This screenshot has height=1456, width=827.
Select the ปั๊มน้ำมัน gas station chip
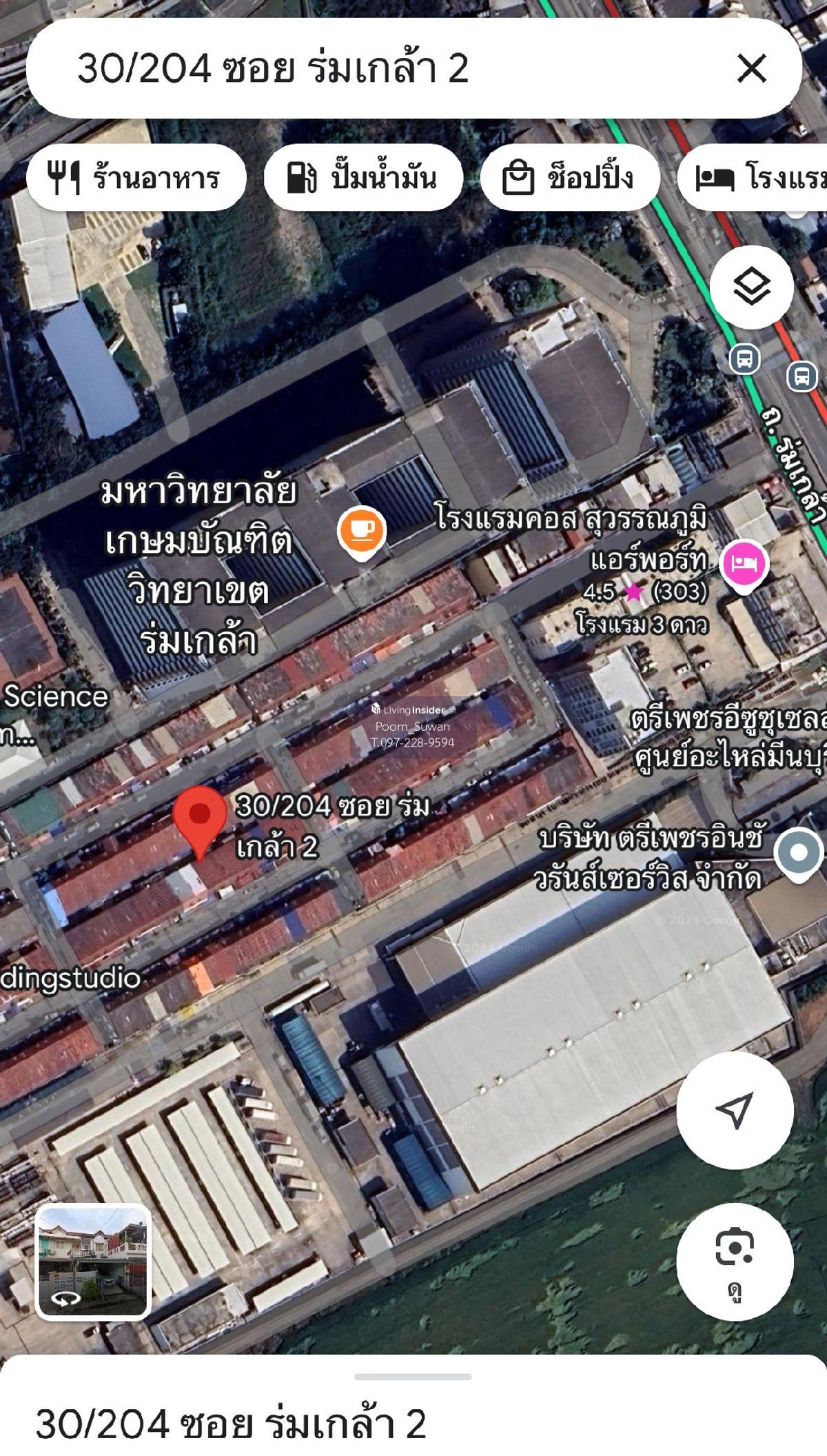coord(363,178)
